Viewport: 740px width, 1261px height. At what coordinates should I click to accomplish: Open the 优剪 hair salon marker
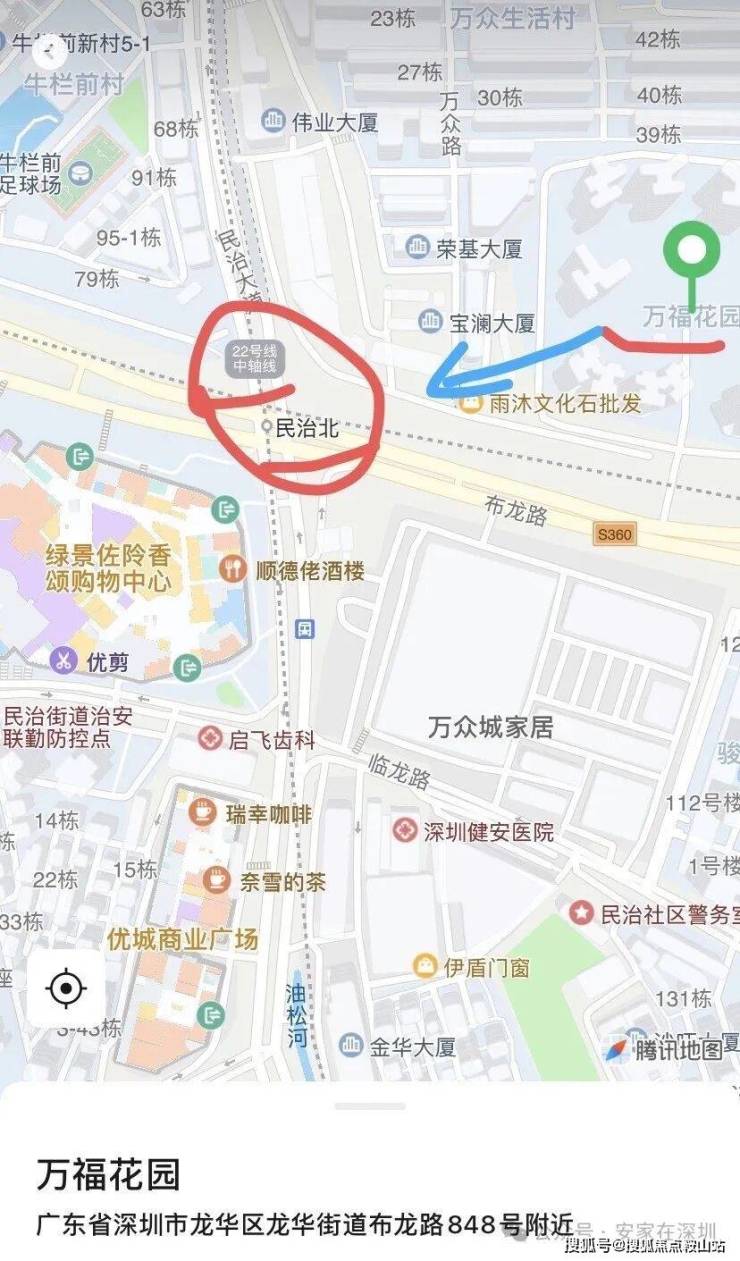pyautogui.click(x=63, y=661)
